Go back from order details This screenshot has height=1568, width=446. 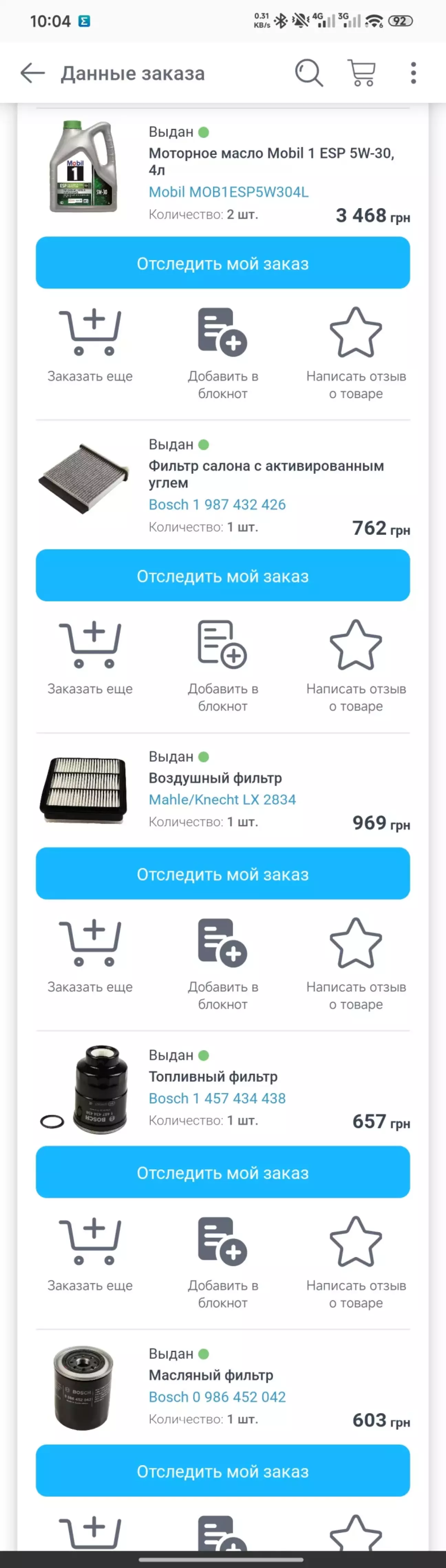coord(32,73)
